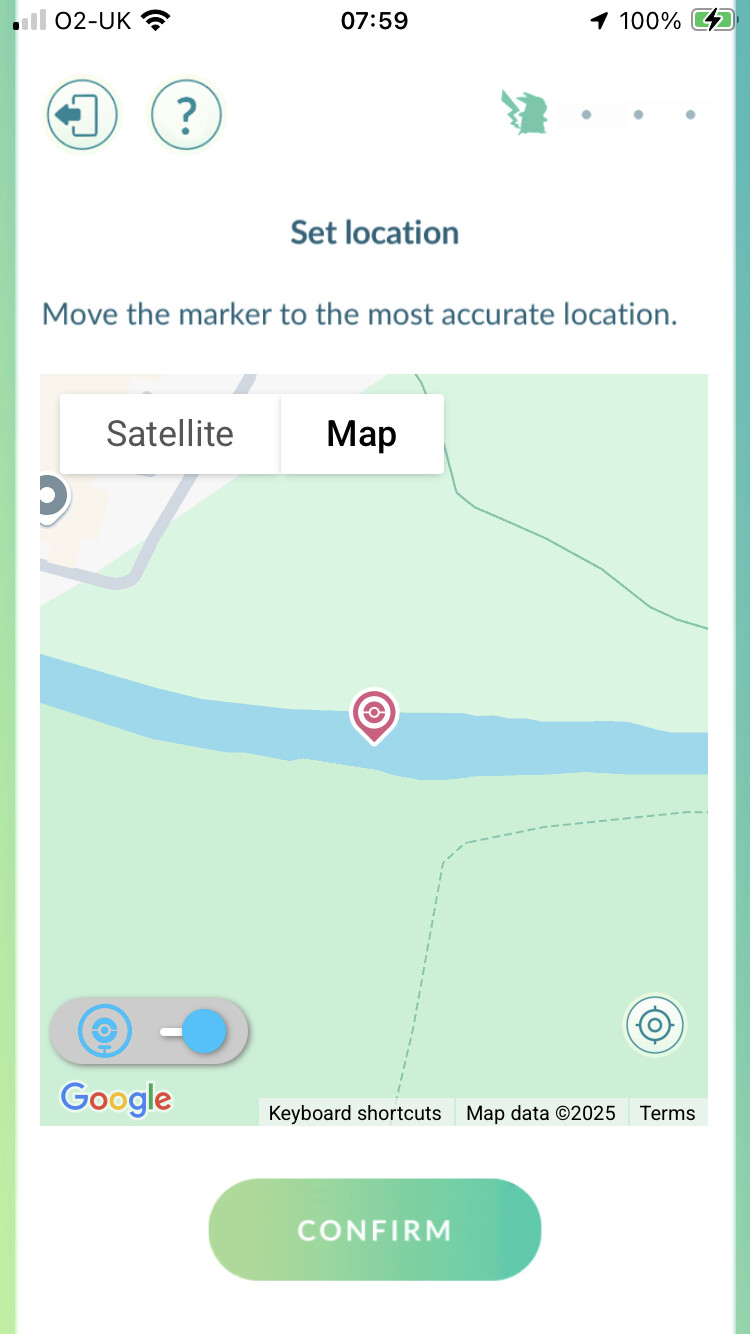Image resolution: width=750 pixels, height=1334 pixels.
Task: Select the Map view tab
Action: [x=362, y=434]
